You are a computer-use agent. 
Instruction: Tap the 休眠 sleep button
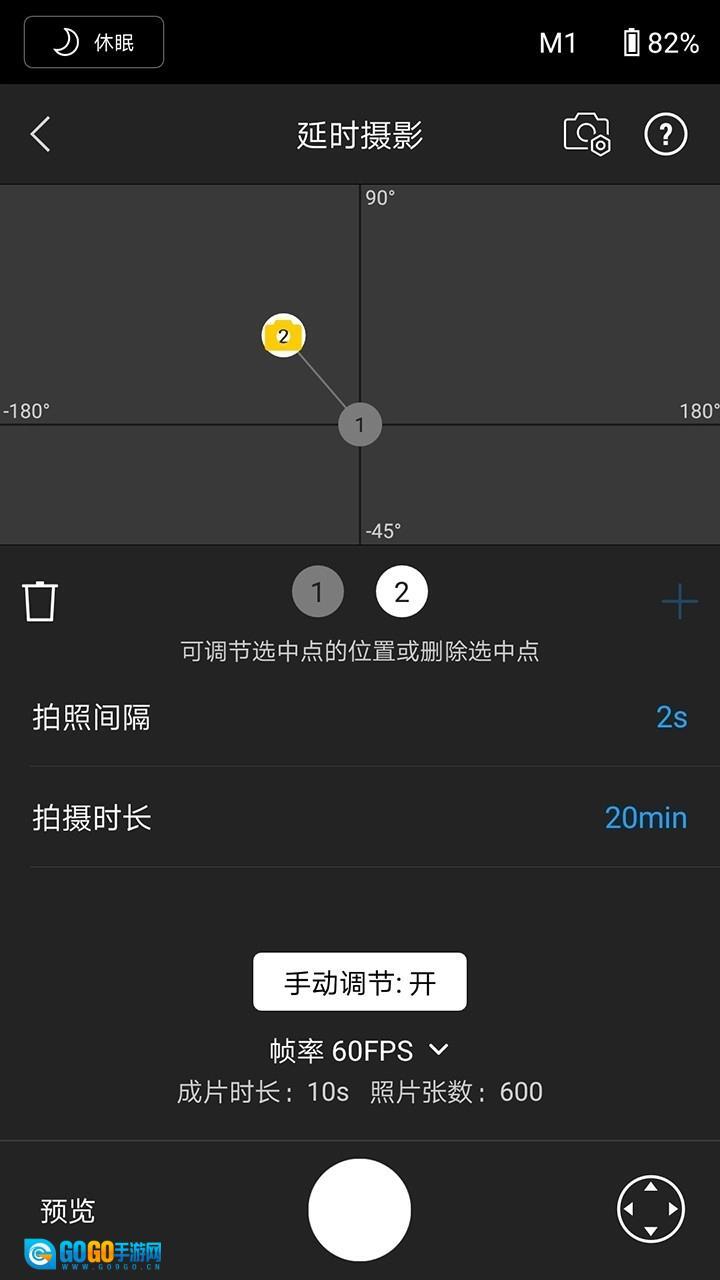pos(94,42)
